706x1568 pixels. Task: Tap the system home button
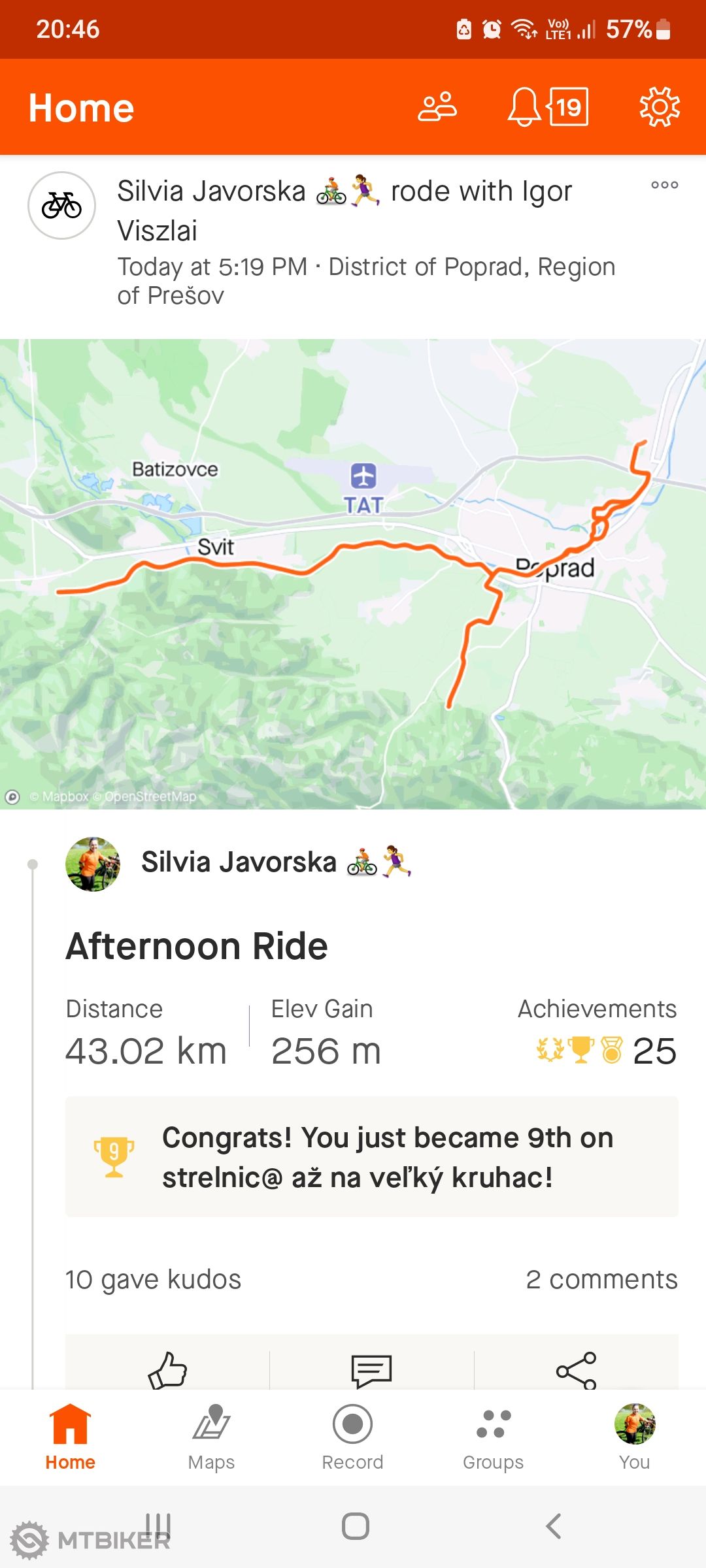click(355, 1526)
